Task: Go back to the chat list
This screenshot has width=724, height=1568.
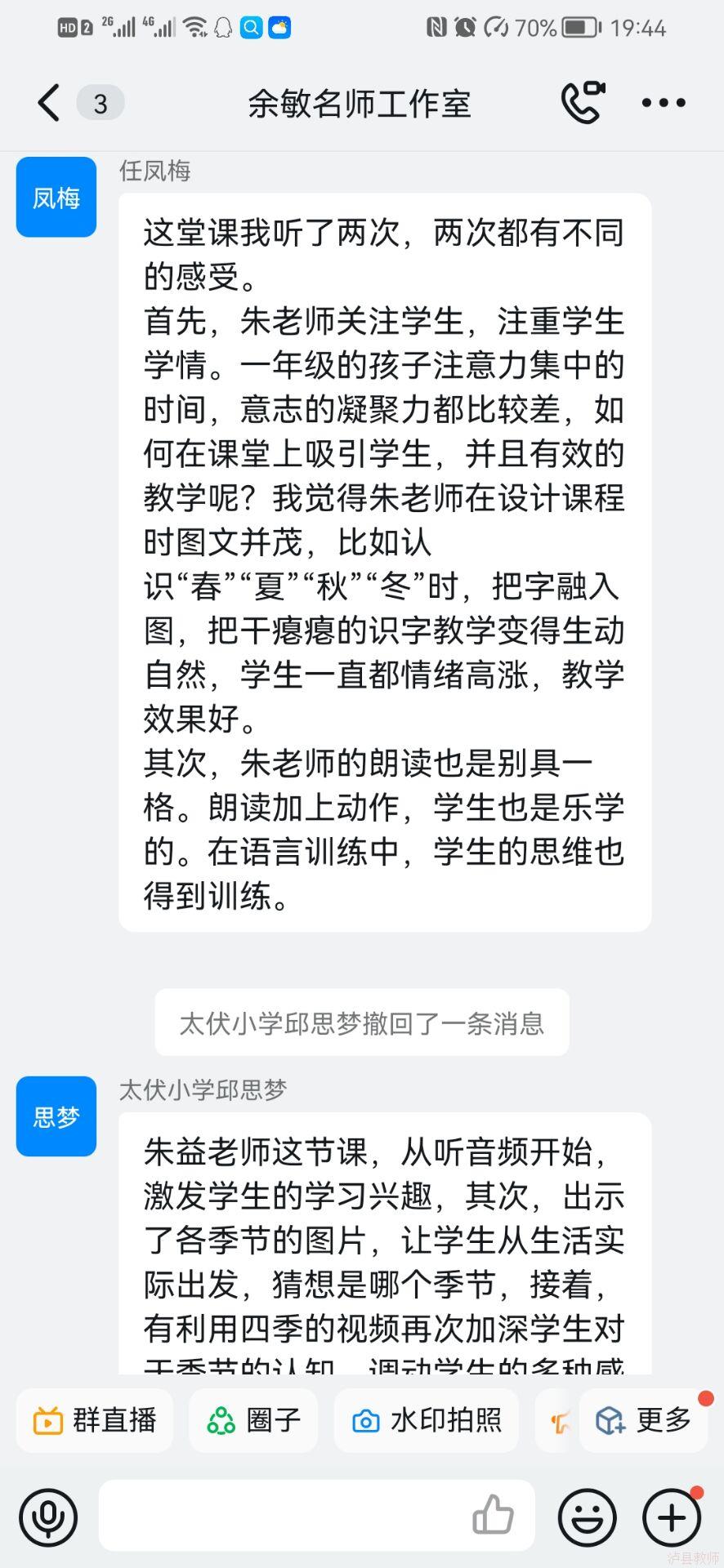Action: pyautogui.click(x=49, y=104)
